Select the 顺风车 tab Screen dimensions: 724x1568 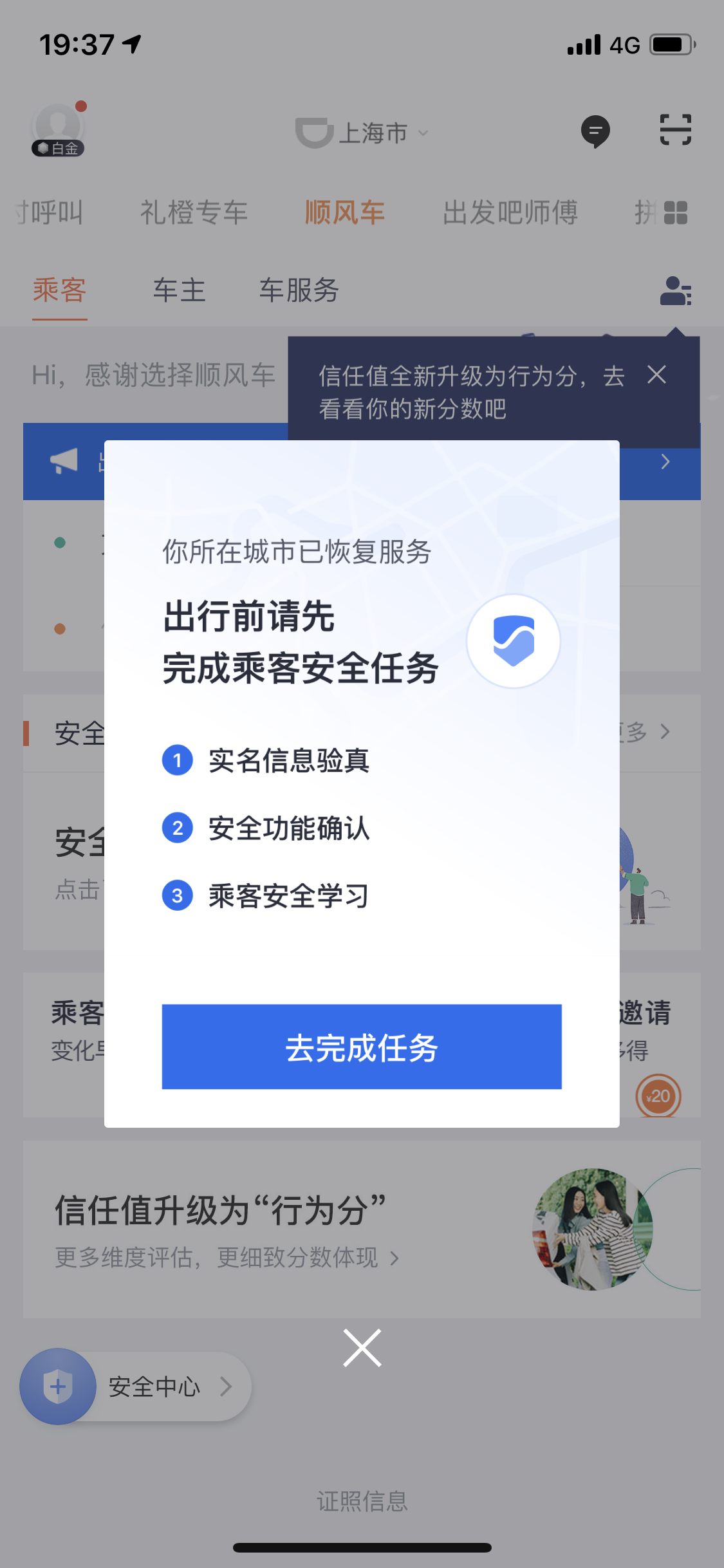point(344,212)
